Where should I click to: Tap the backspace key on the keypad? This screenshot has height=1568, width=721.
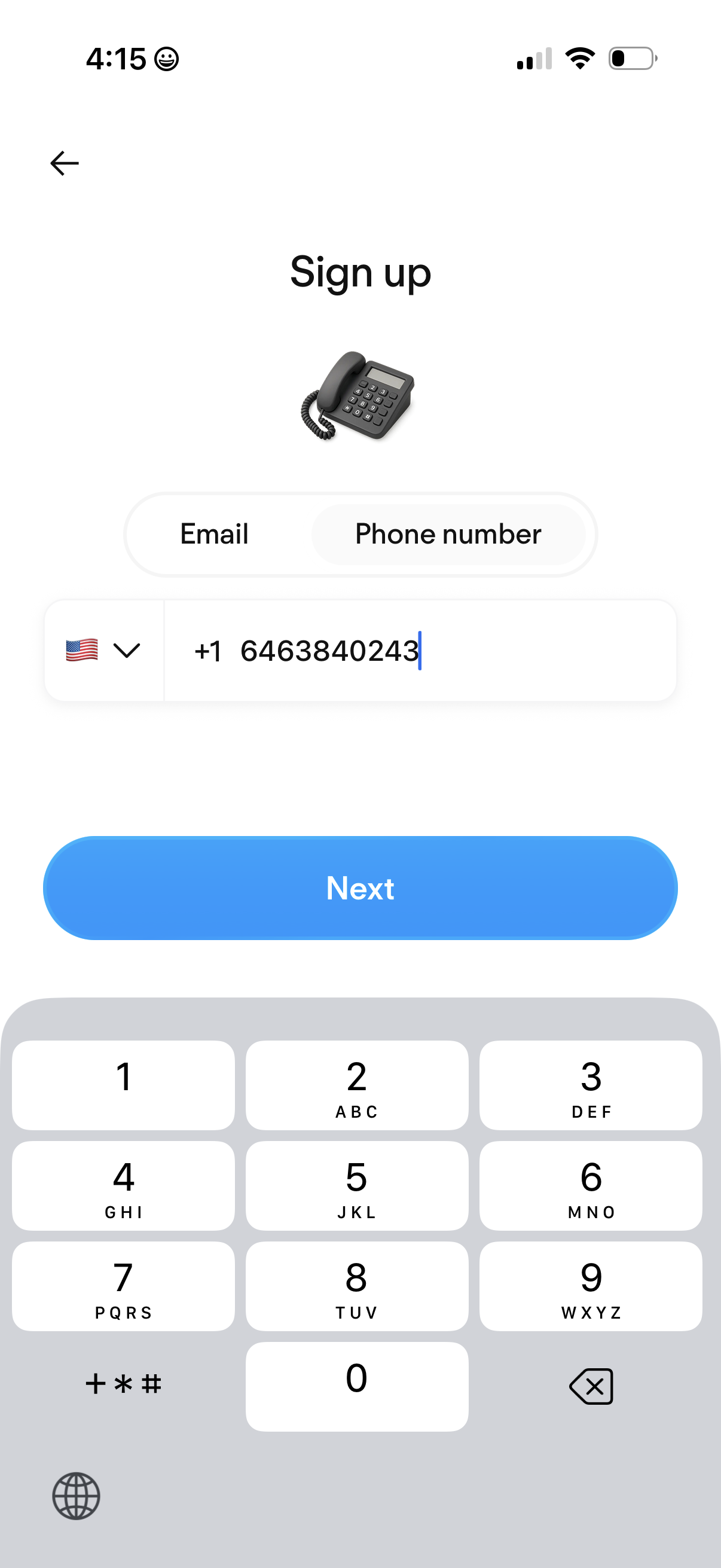590,1386
